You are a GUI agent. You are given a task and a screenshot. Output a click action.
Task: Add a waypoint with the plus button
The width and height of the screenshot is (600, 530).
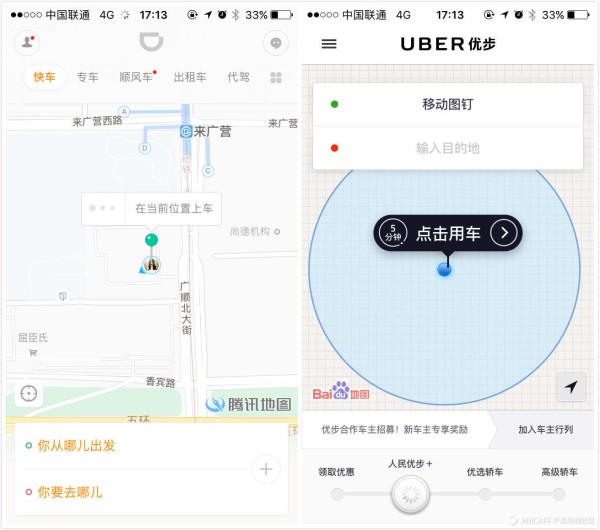pos(266,469)
